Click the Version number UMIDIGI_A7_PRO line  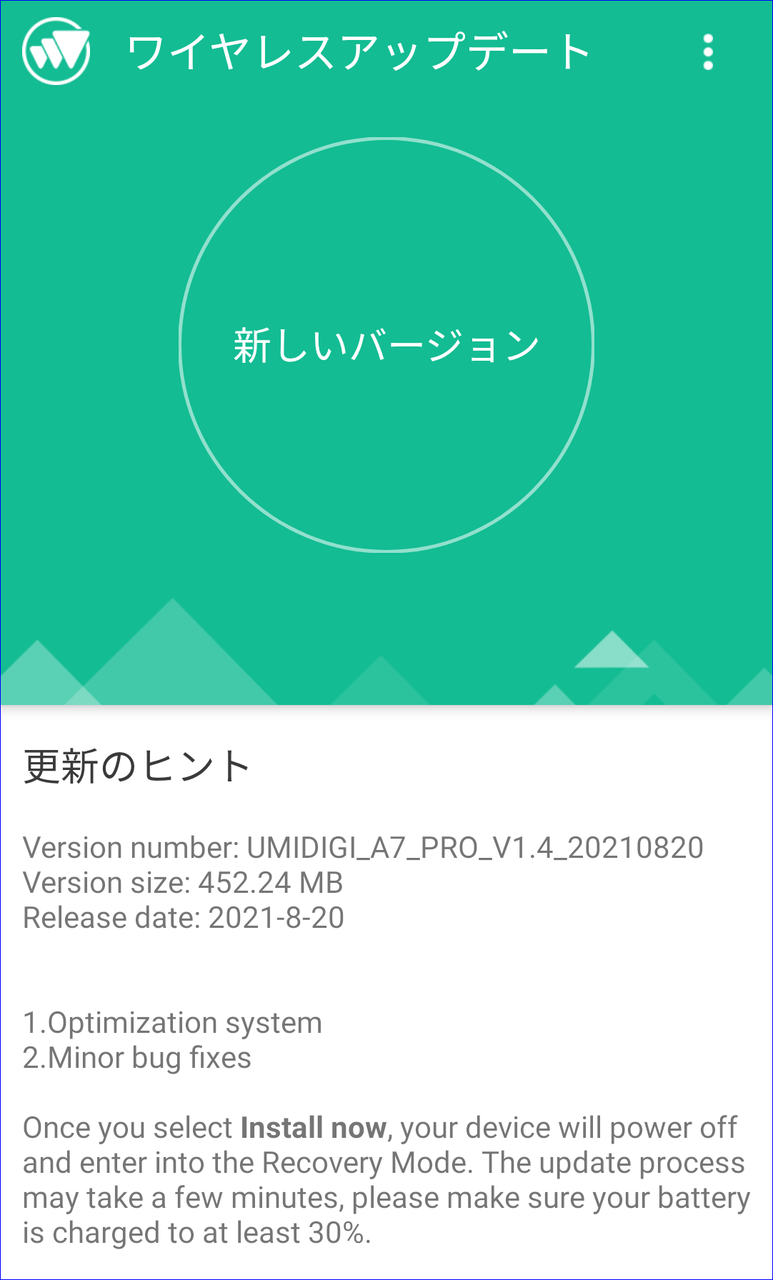coord(363,847)
